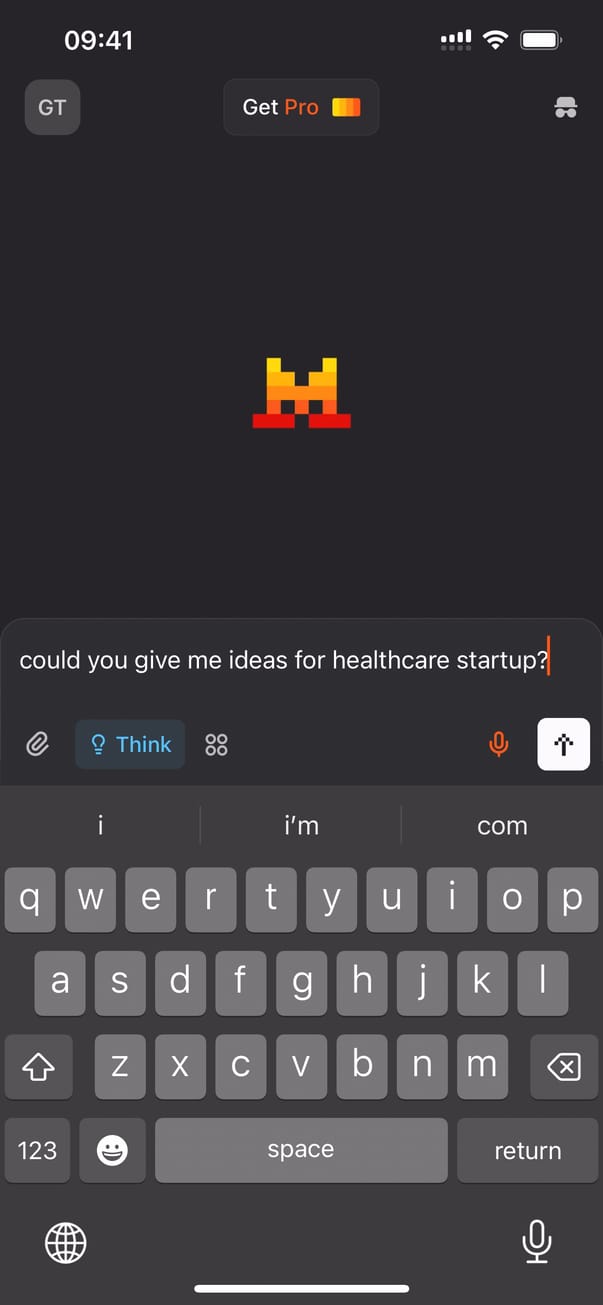Switch keyboard language with globe icon
The height and width of the screenshot is (1305, 603).
click(66, 1243)
